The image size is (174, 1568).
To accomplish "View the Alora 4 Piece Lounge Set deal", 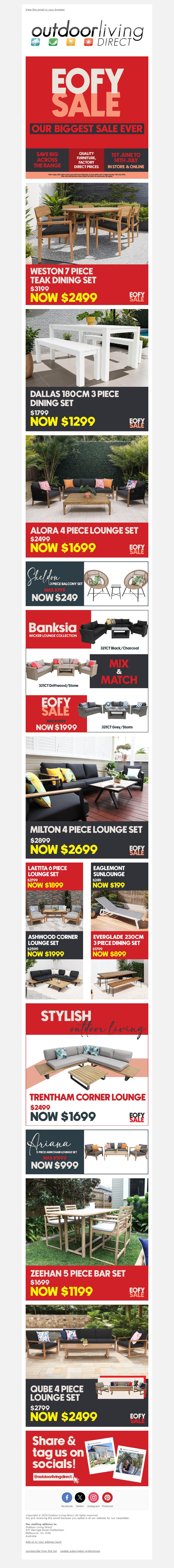I will coord(87,496).
